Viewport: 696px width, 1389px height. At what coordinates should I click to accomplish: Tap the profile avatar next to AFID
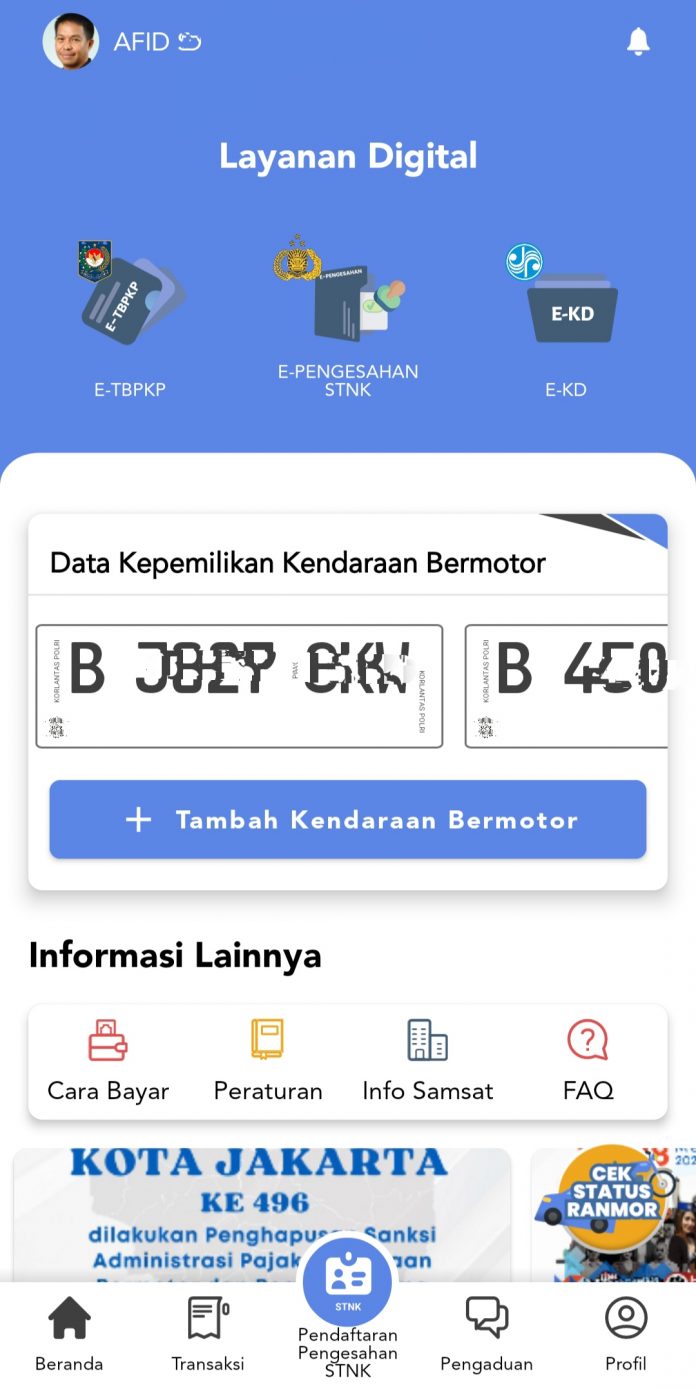pyautogui.click(x=71, y=42)
